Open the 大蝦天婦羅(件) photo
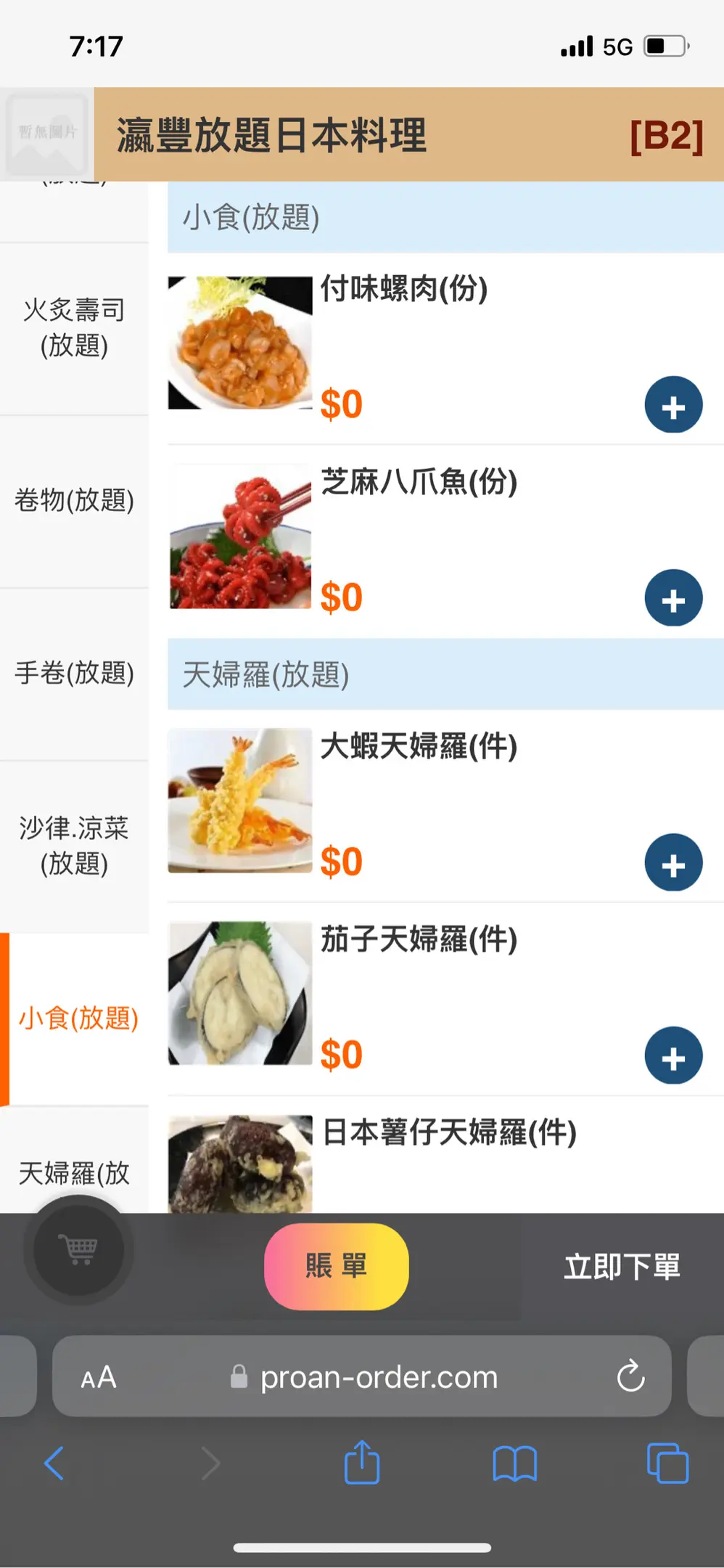724x1568 pixels. tap(240, 800)
